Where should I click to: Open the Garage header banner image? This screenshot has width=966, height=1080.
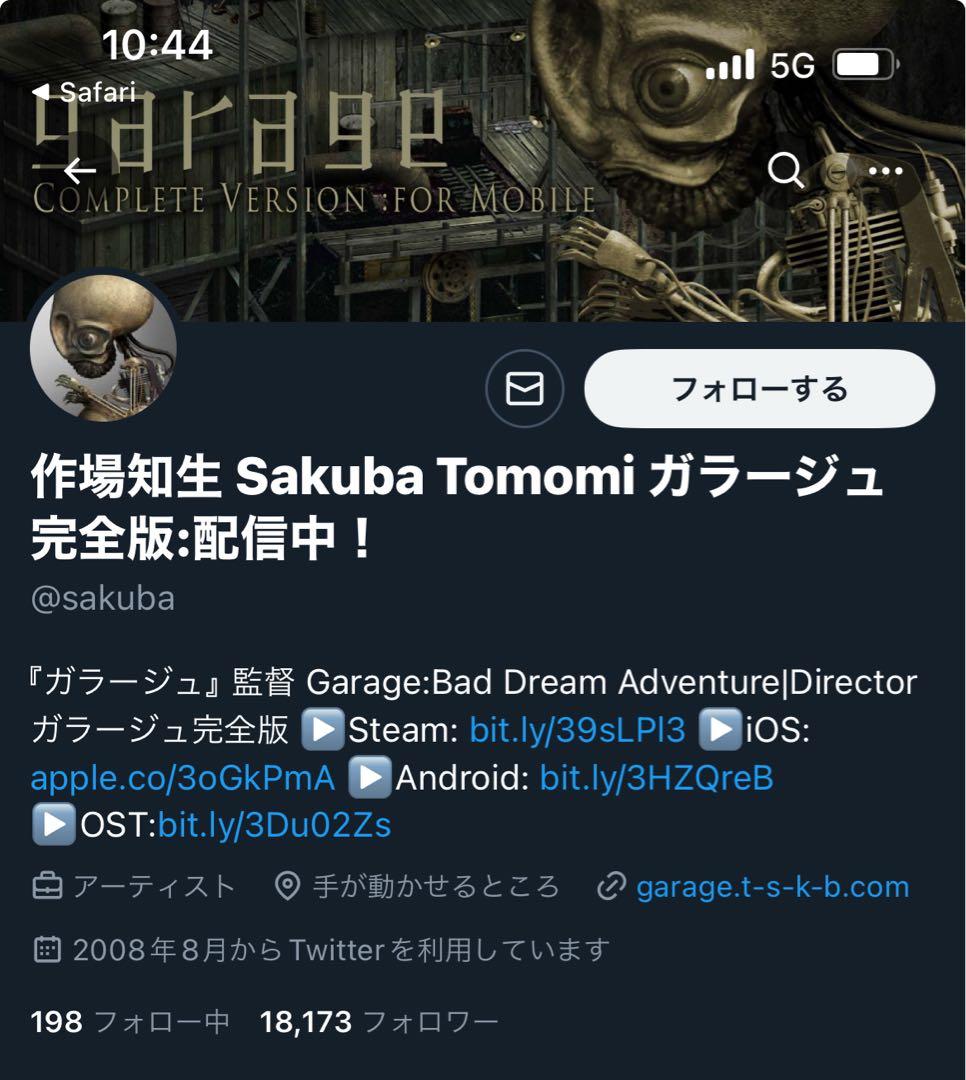pyautogui.click(x=480, y=250)
